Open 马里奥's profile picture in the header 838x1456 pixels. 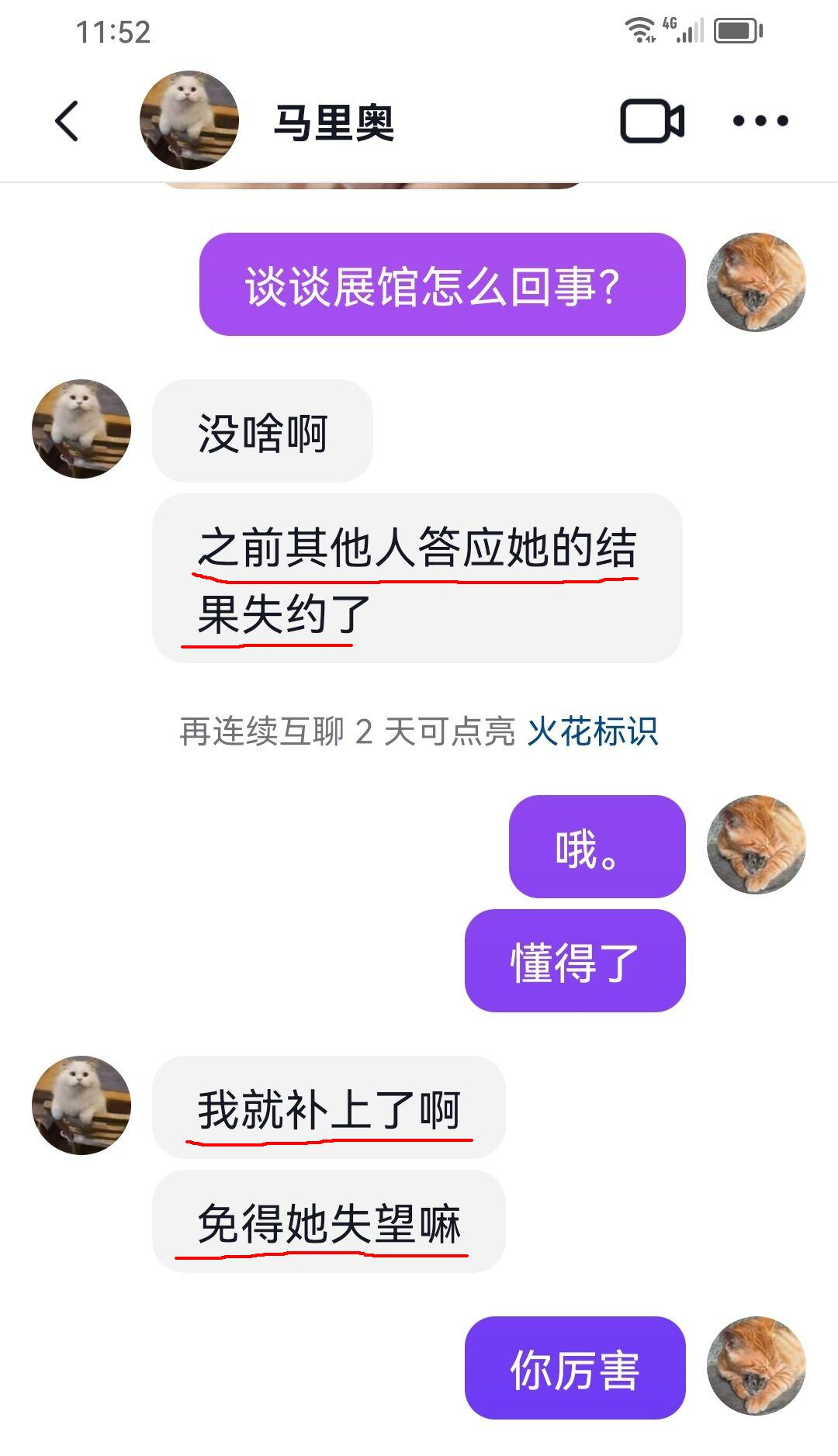(189, 120)
